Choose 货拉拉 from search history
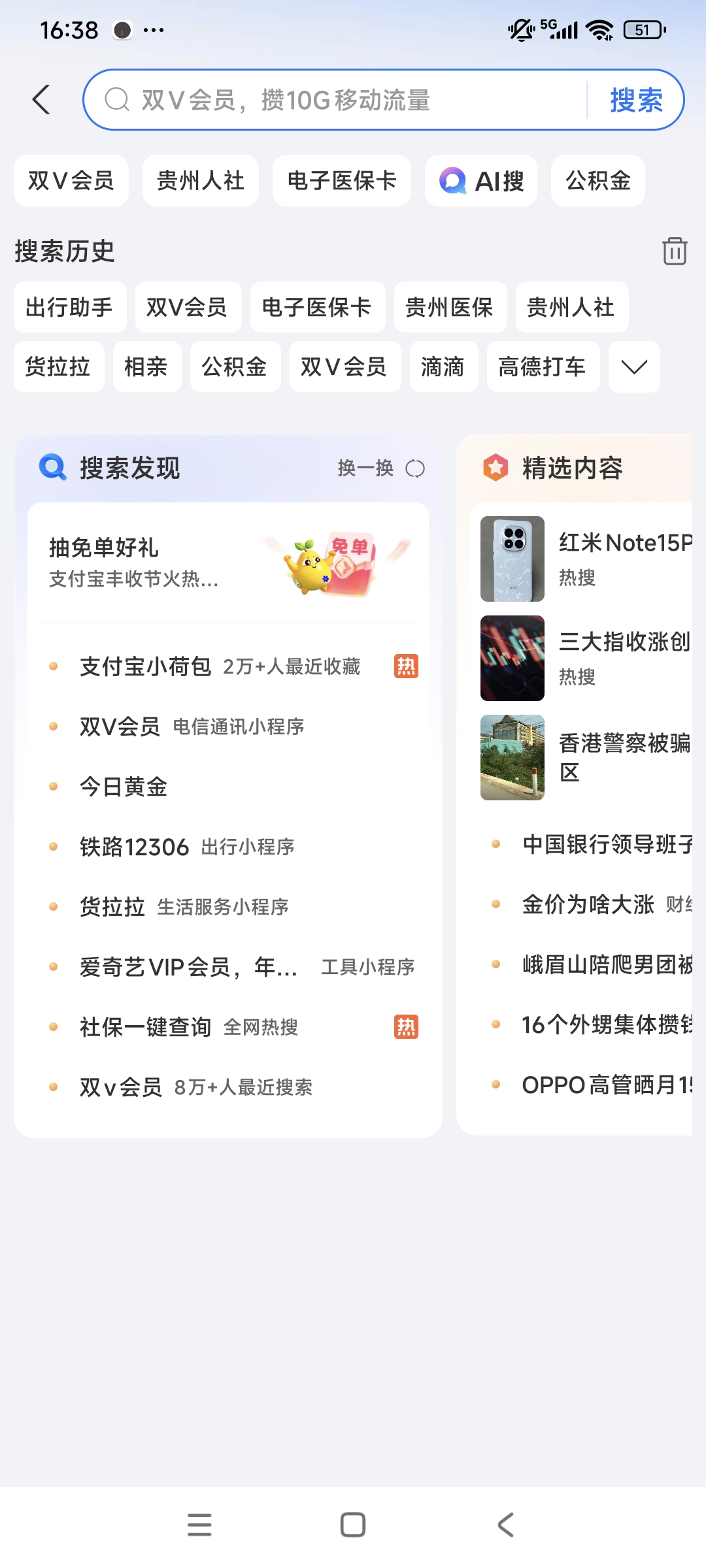The width and height of the screenshot is (706, 1568). pos(58,367)
